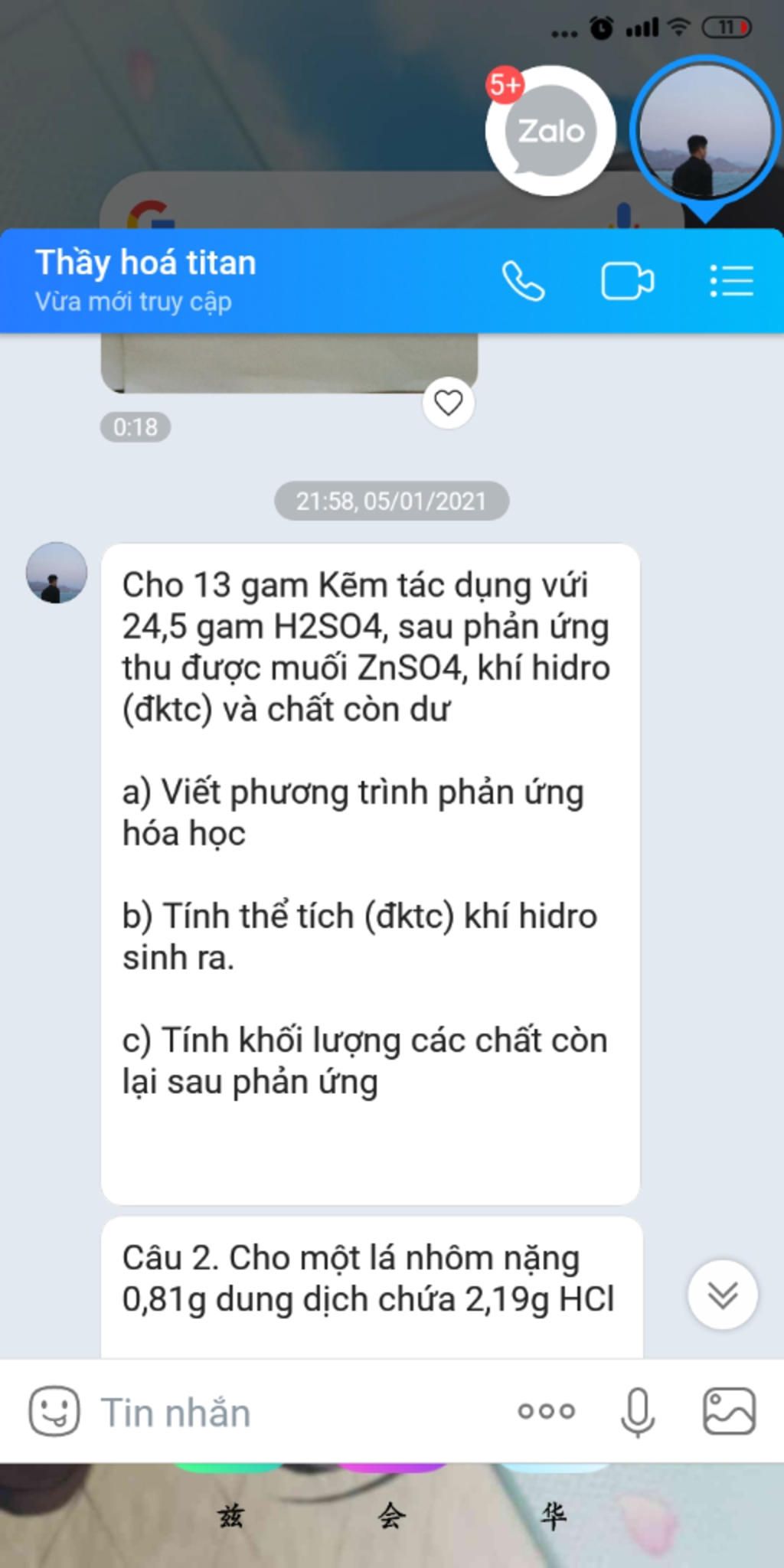
Task: Focus the Tin nhắn message field
Action: click(x=291, y=1413)
